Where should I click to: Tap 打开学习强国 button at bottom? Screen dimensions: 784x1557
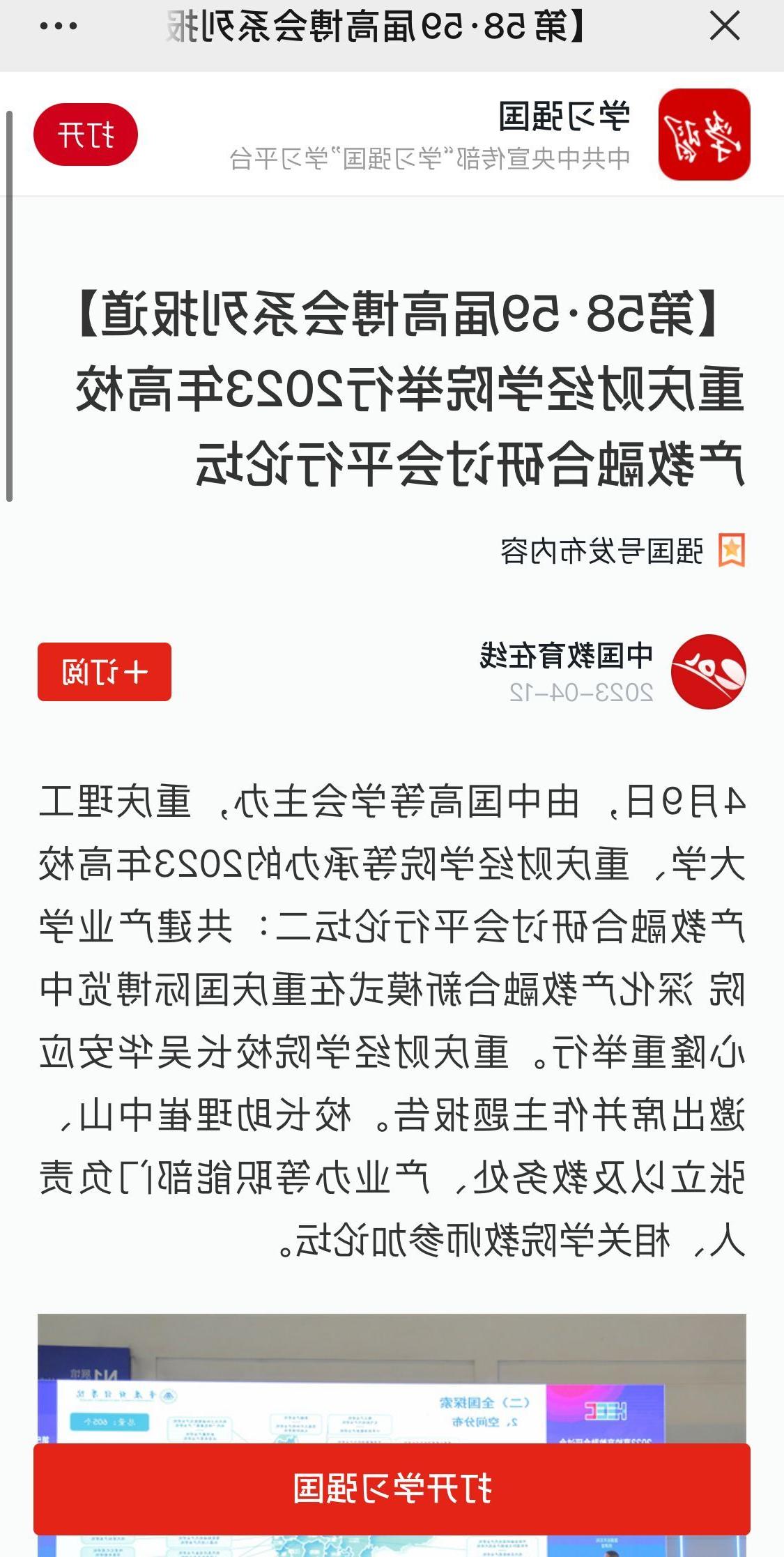(392, 1489)
